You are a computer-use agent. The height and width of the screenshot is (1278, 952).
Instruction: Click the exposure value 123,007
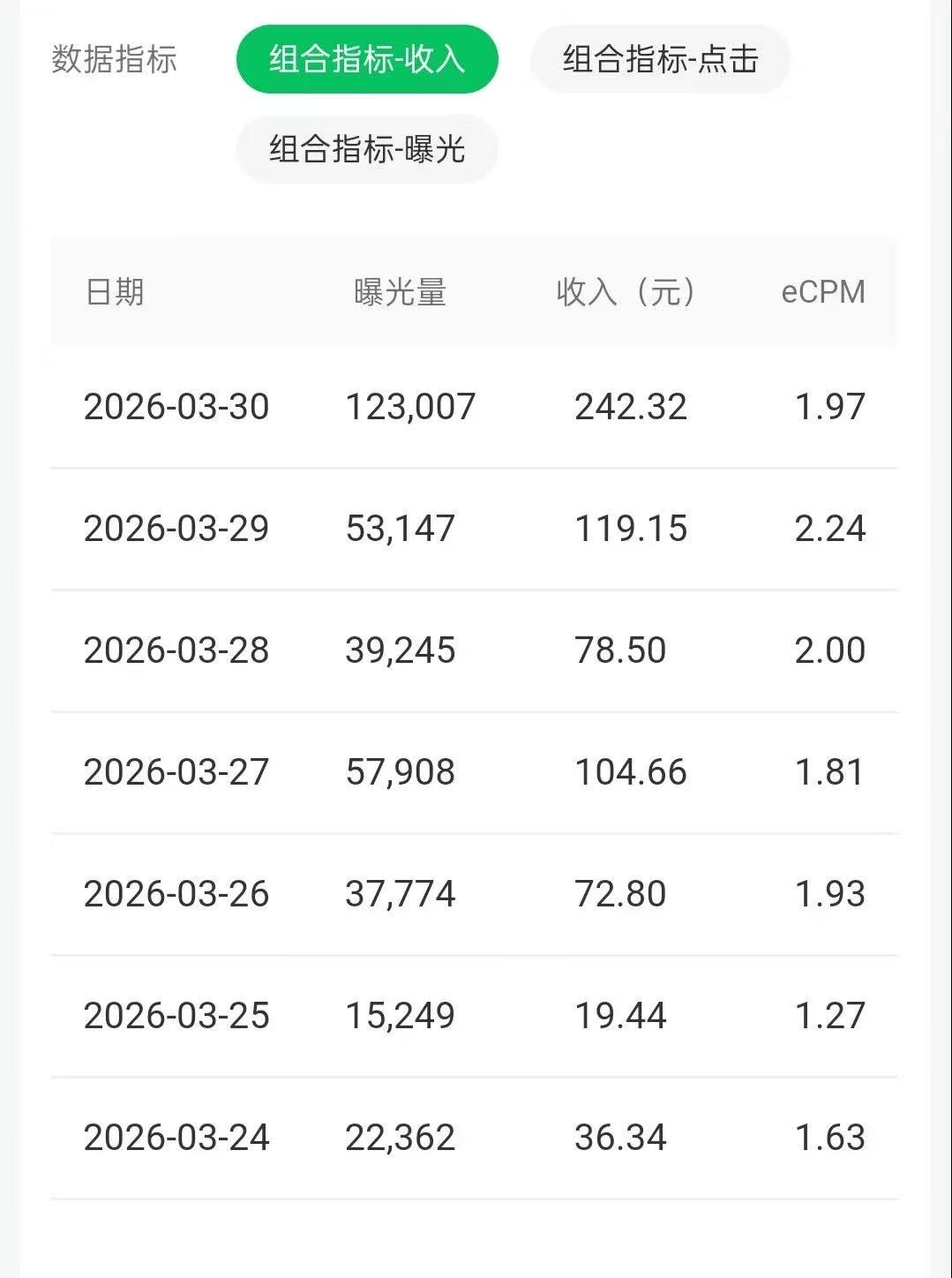tap(411, 407)
